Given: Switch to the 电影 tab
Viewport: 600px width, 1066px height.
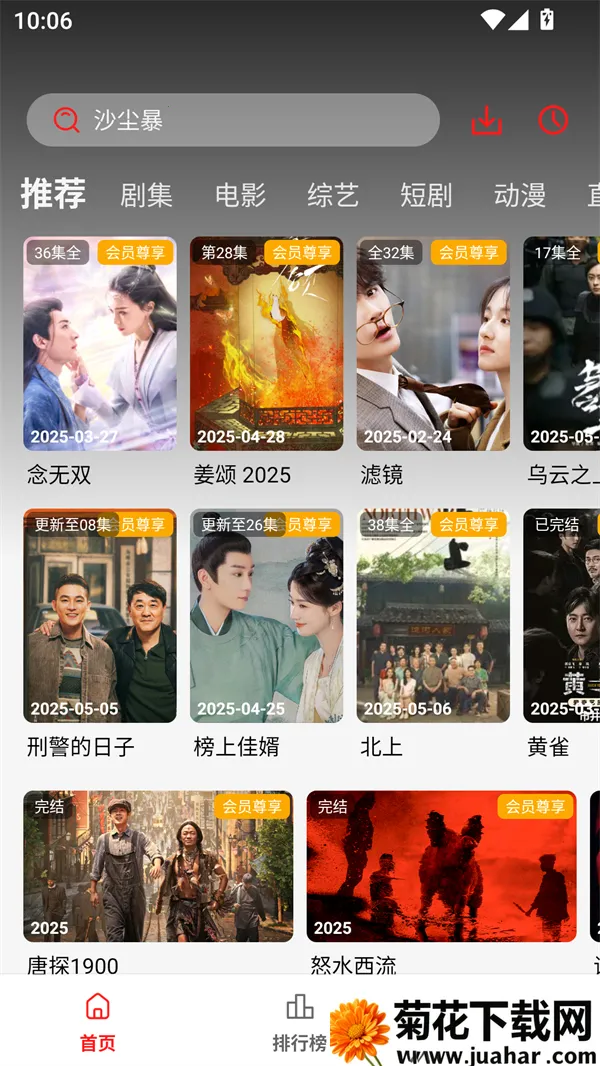Looking at the screenshot, I should coord(240,194).
